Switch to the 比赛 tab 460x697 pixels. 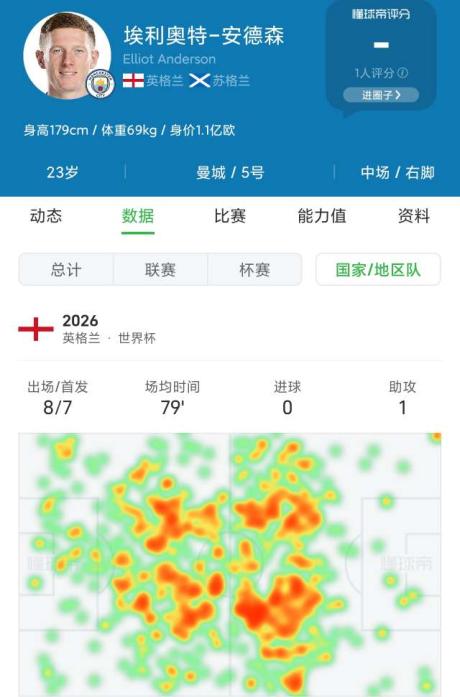[230, 216]
